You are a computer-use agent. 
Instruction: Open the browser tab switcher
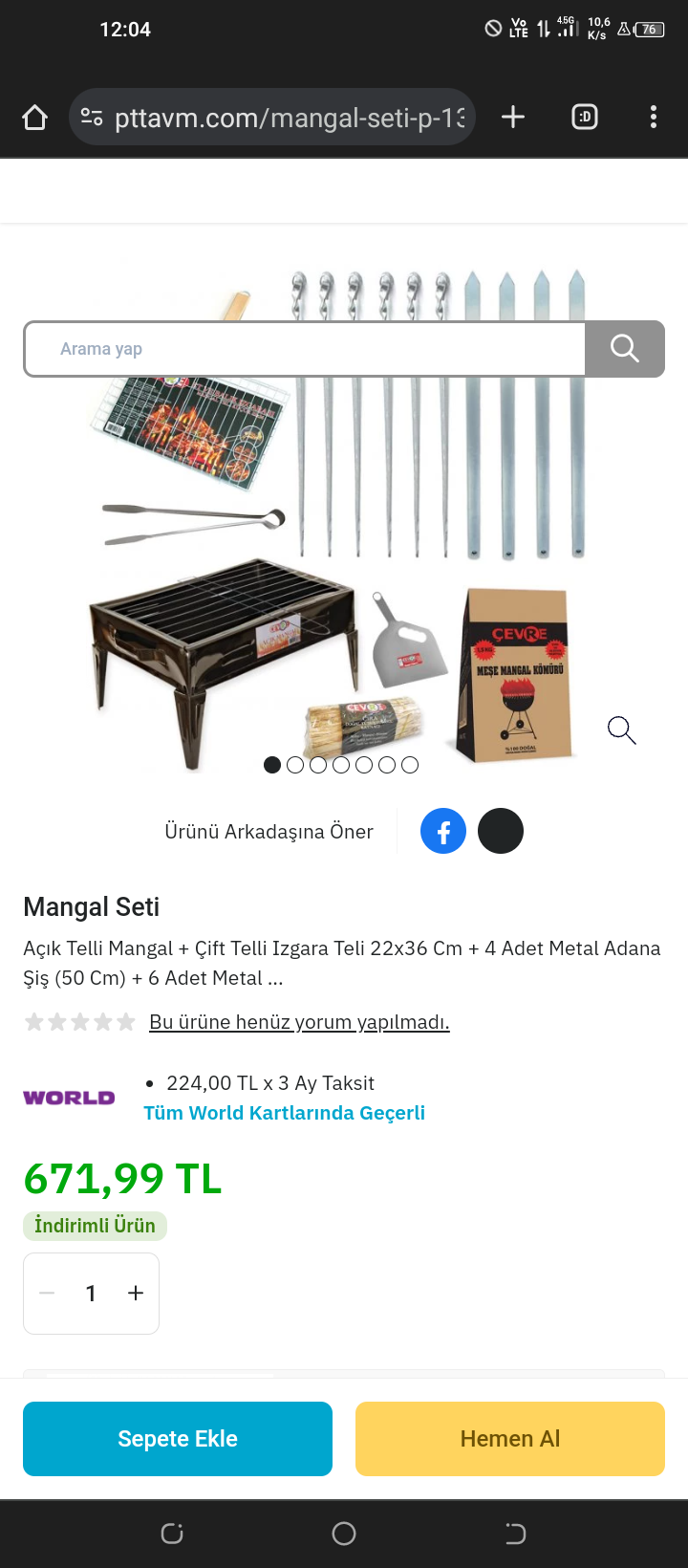[x=585, y=117]
